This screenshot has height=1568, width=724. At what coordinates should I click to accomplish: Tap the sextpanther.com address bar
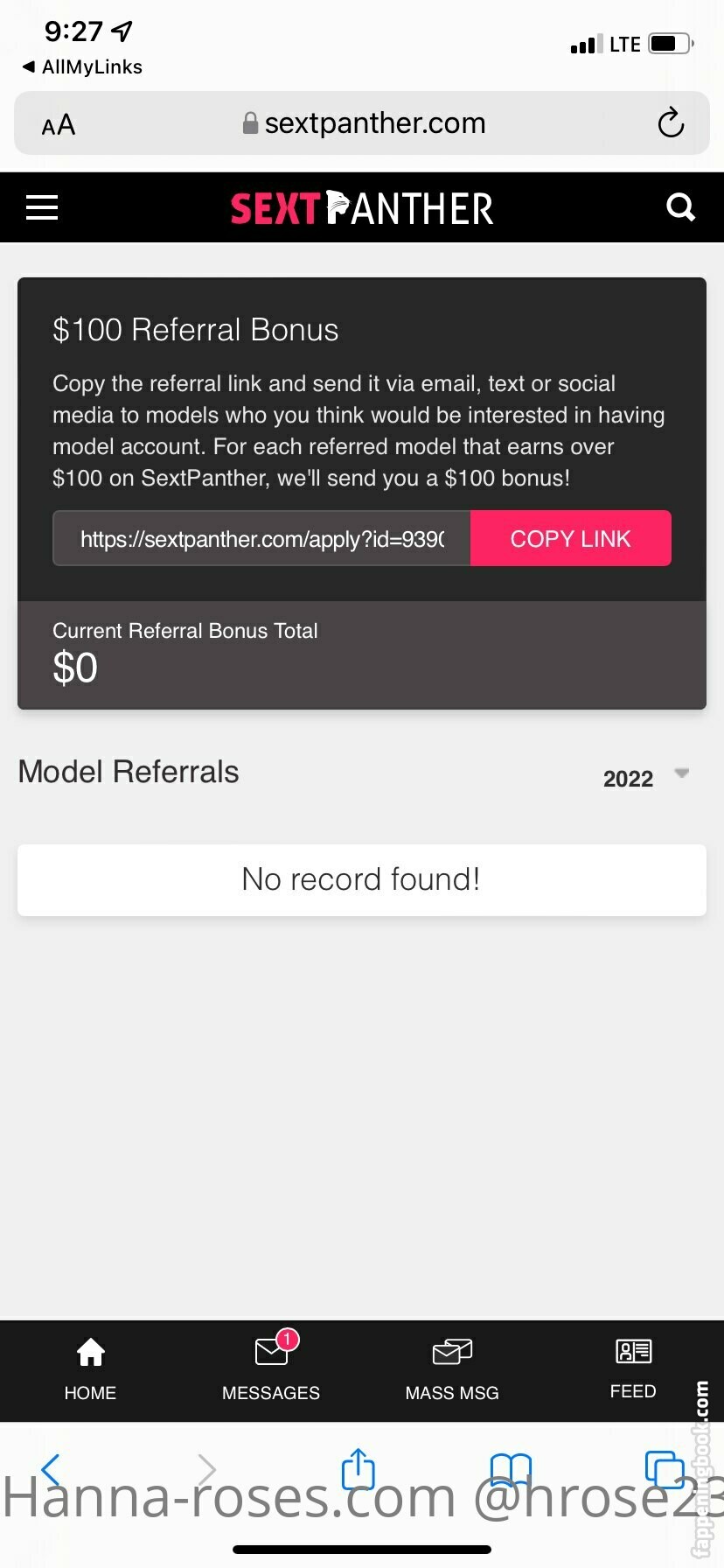click(x=362, y=123)
